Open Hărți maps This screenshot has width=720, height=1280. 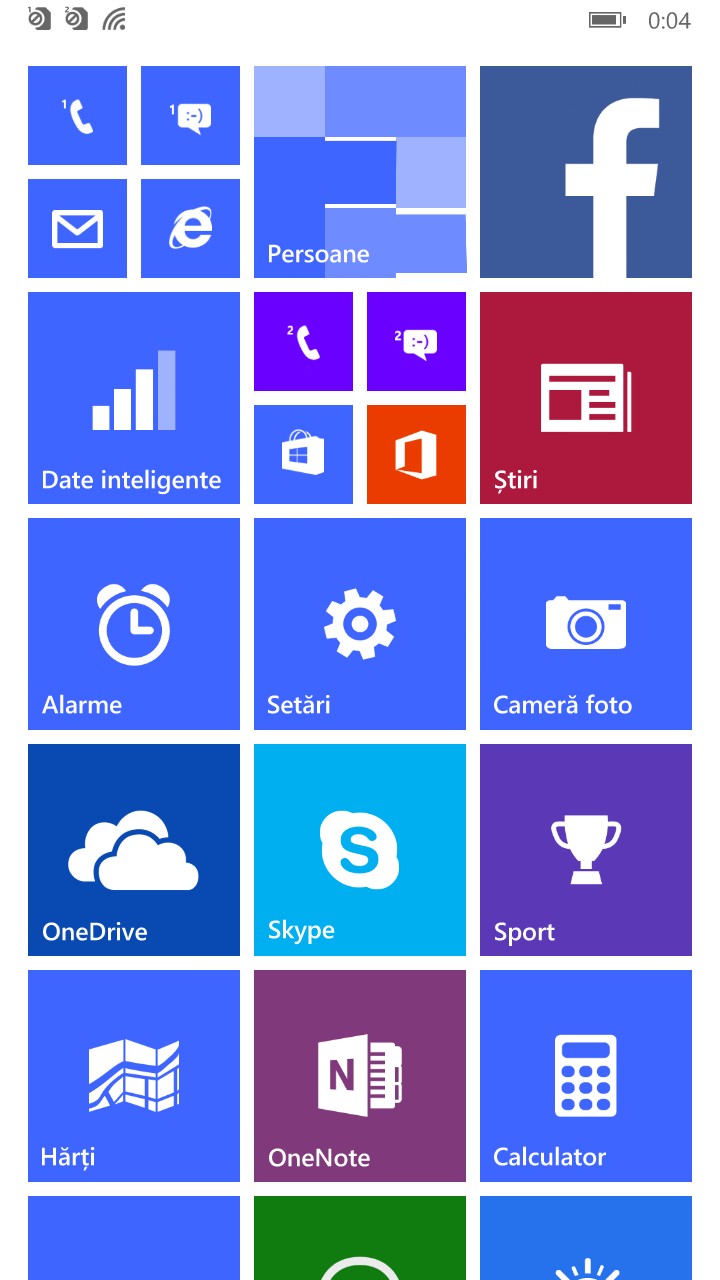134,1075
